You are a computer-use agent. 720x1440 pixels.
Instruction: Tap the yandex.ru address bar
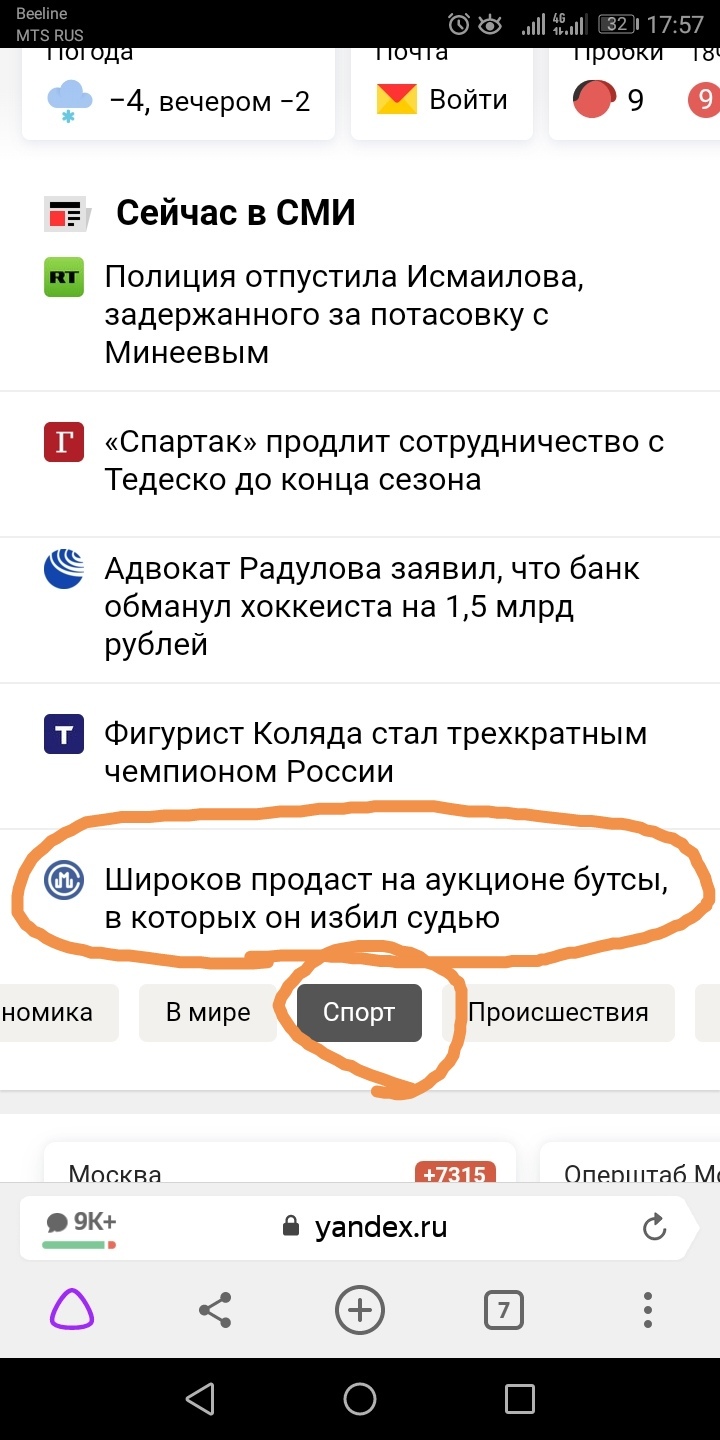click(380, 1227)
